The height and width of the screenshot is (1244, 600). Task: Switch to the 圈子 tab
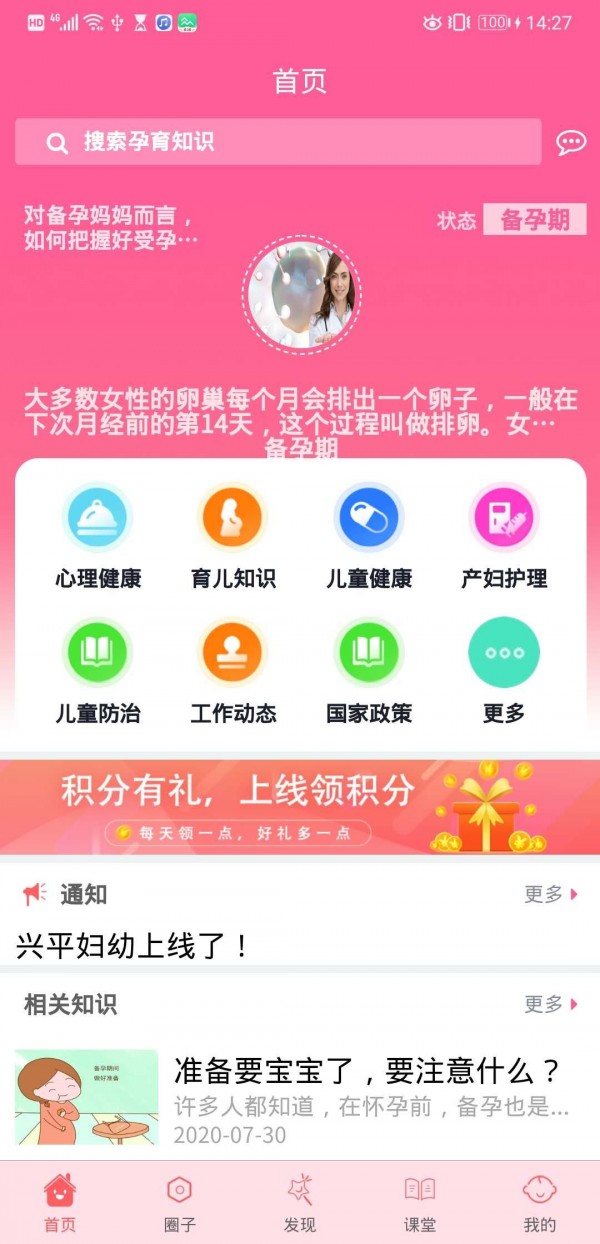pos(180,1203)
